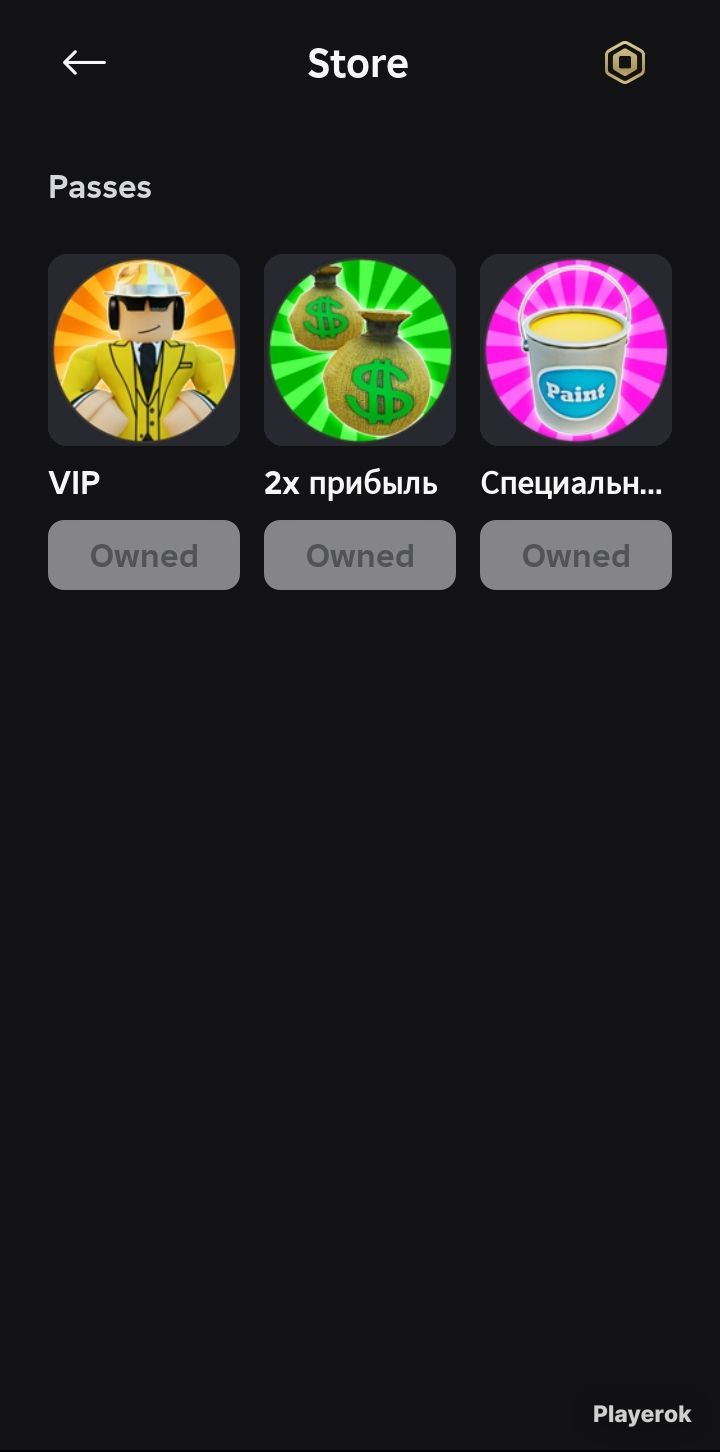Tap the Owned button under Специальн...
Image resolution: width=720 pixels, height=1452 pixels.
click(x=576, y=555)
